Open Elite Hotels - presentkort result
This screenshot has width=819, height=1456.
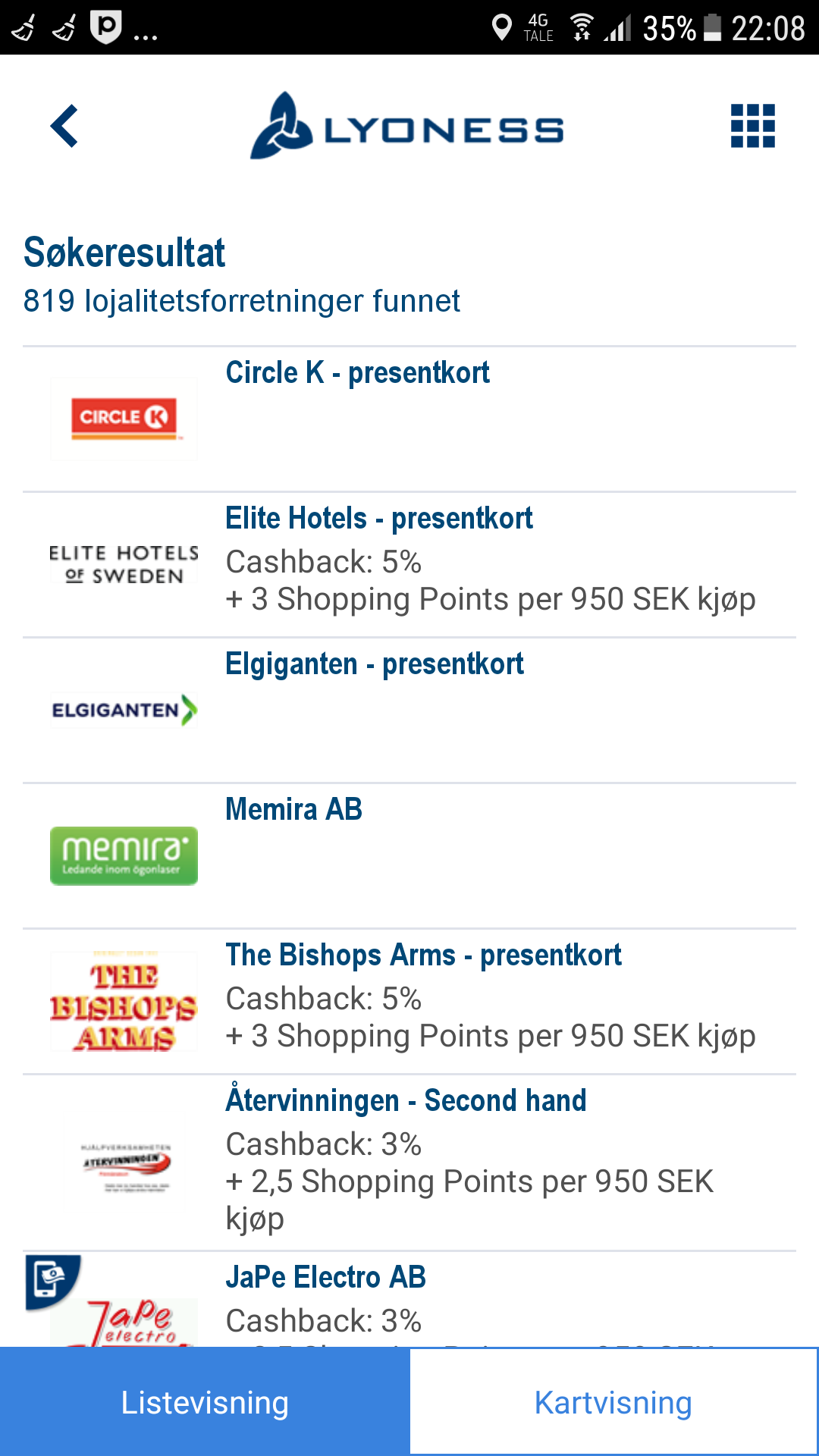tap(409, 565)
